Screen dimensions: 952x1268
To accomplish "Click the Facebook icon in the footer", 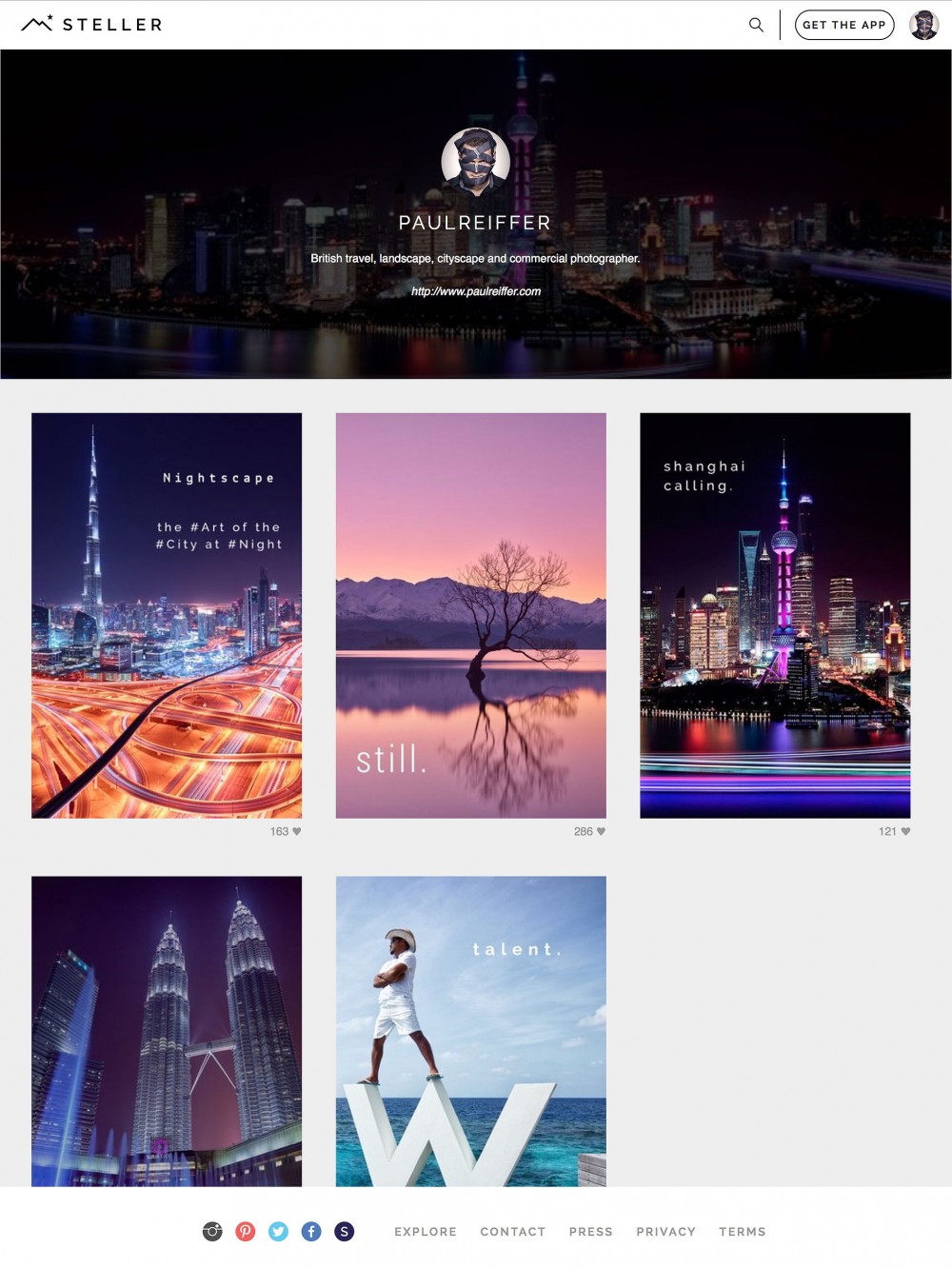I will click(x=310, y=1231).
